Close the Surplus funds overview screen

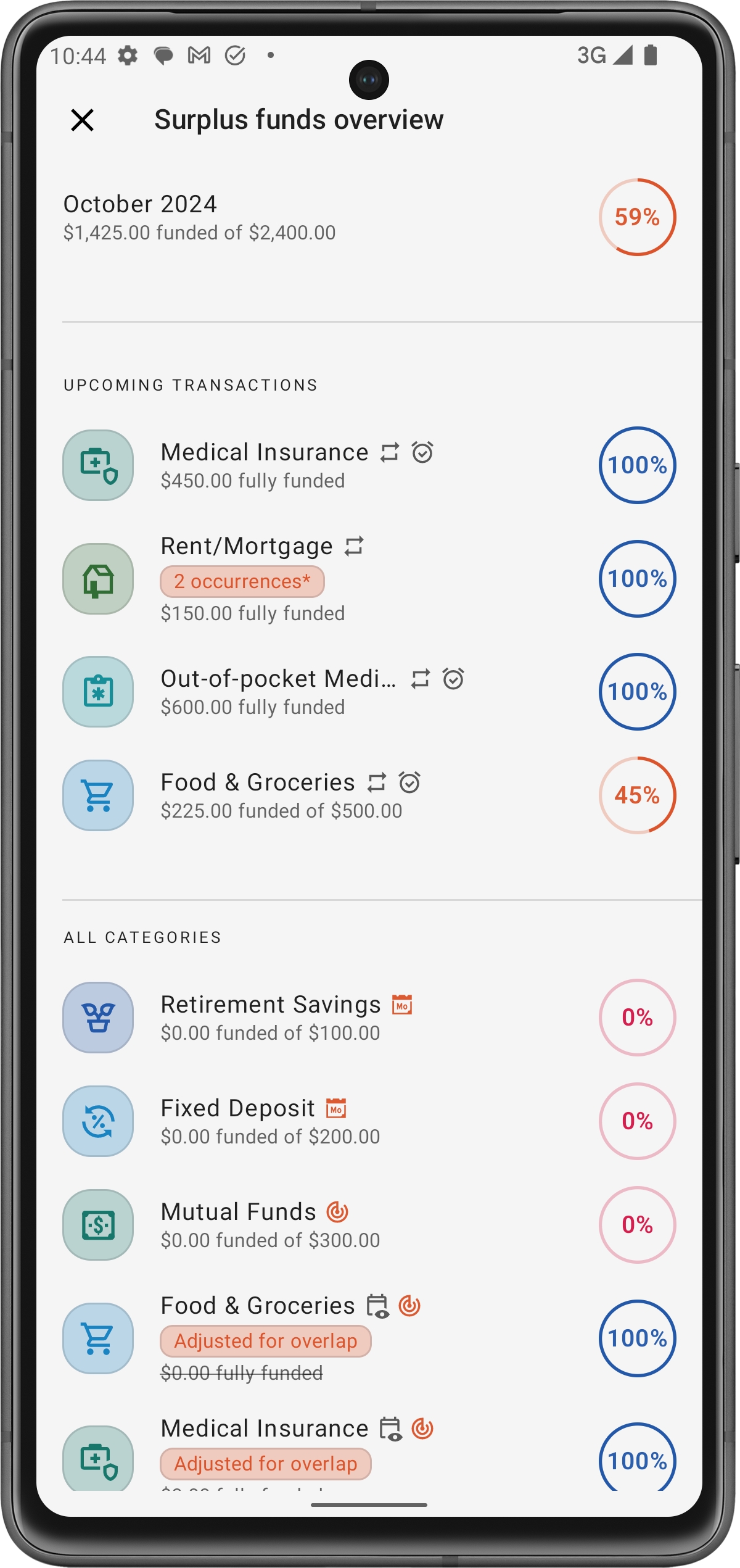[82, 120]
